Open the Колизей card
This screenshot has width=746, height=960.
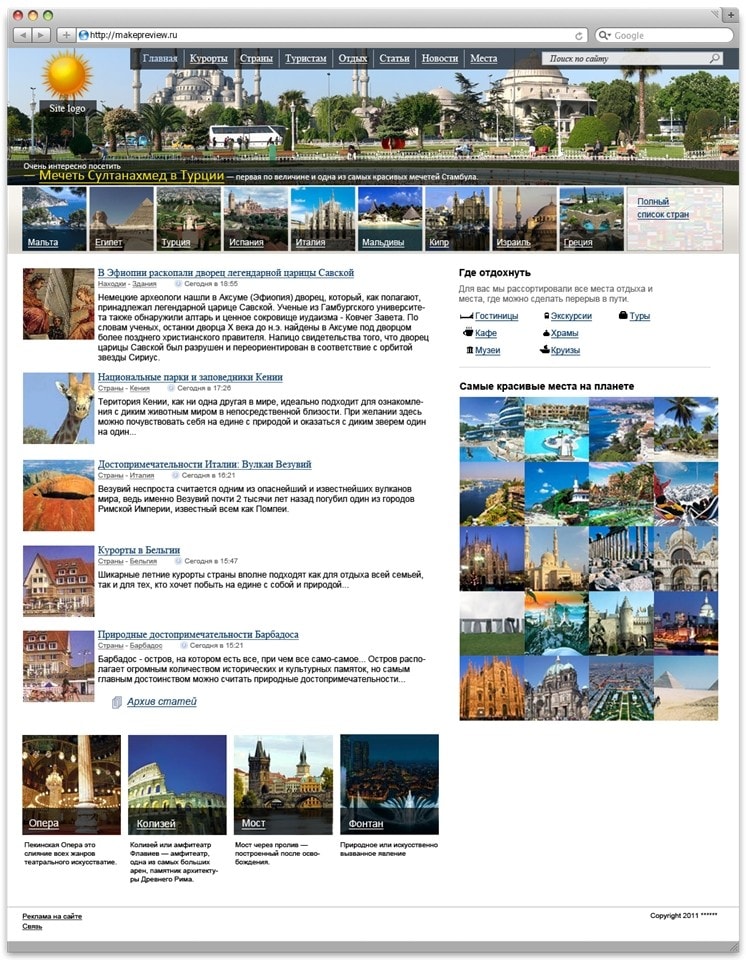(x=177, y=785)
